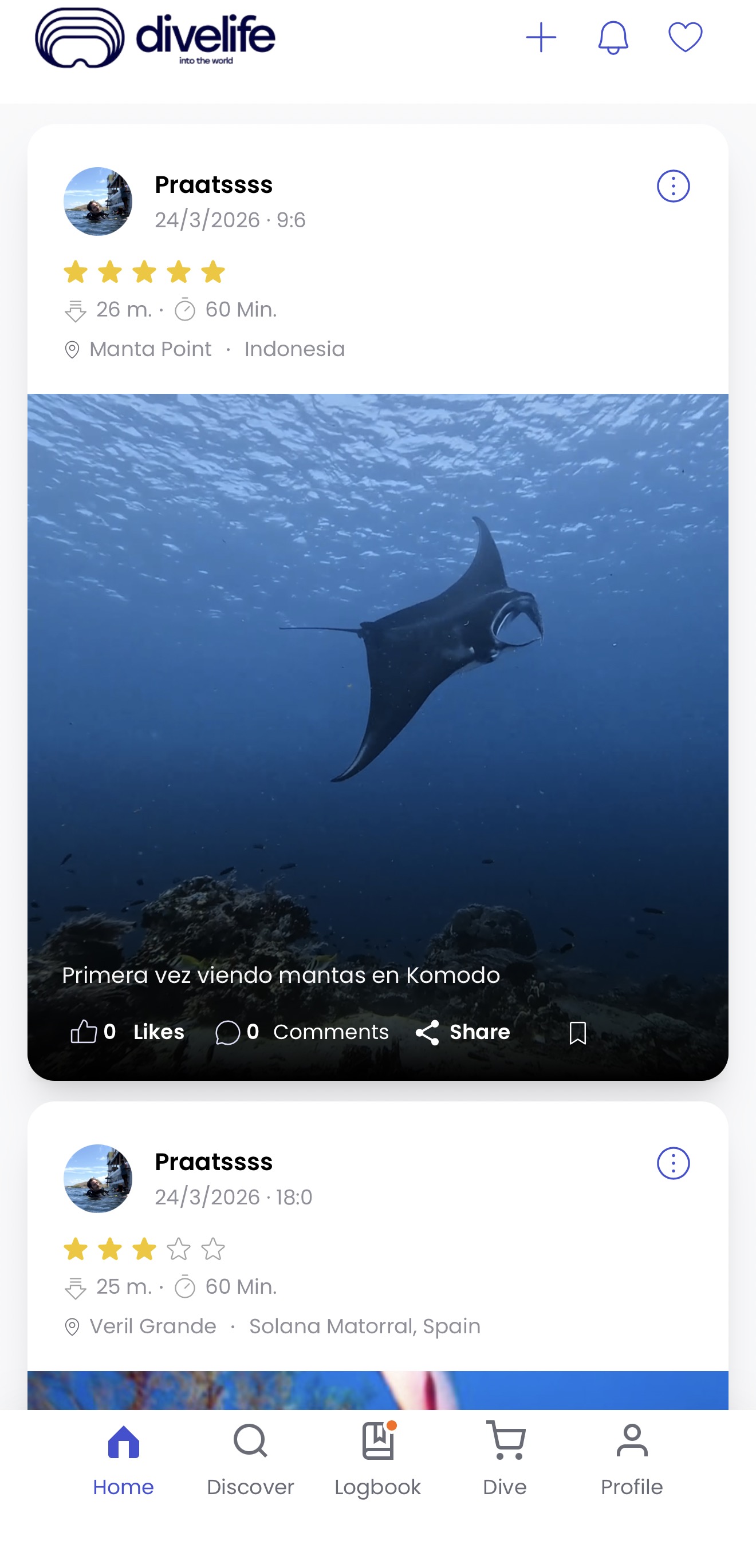756x1568 pixels.
Task: Go to the Home tab
Action: (124, 1460)
